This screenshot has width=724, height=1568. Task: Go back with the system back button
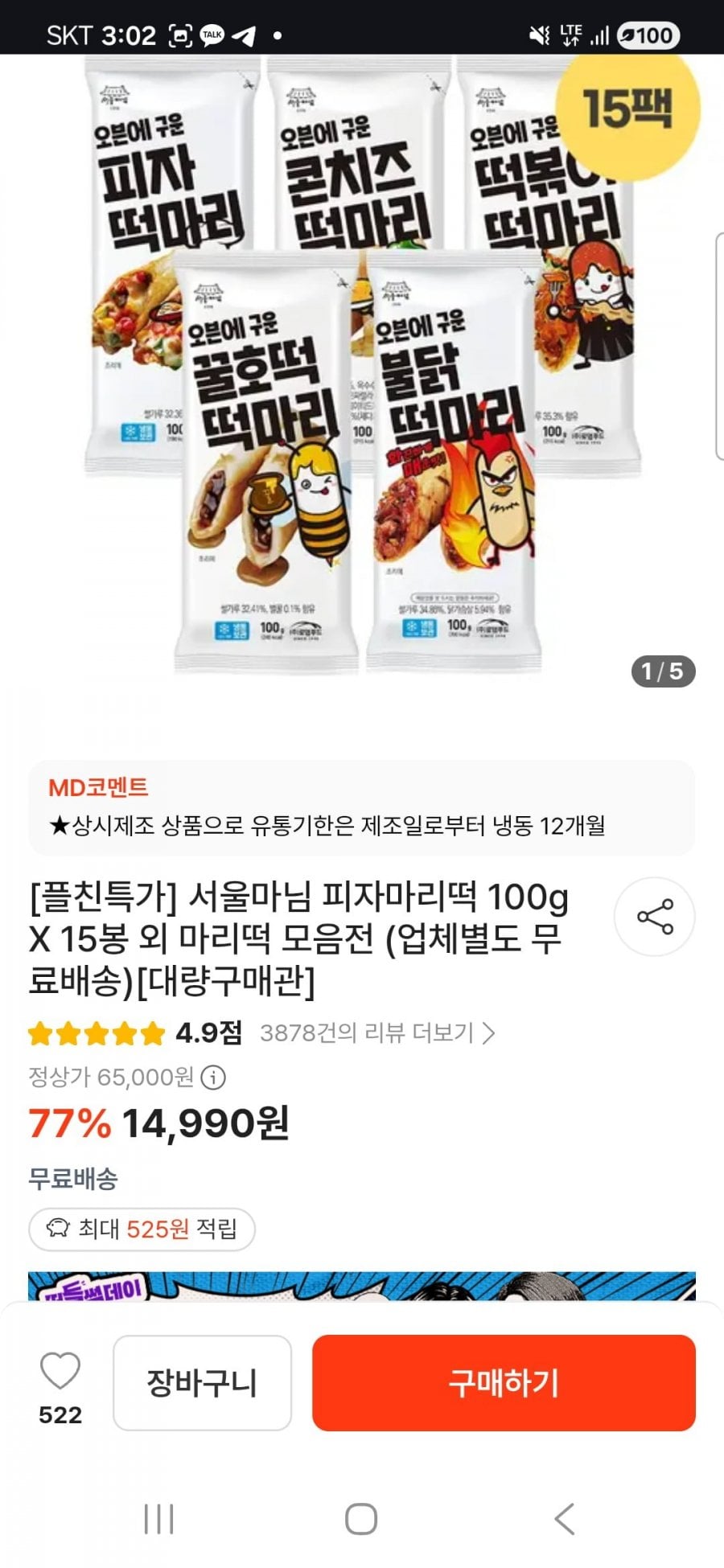(x=565, y=1519)
